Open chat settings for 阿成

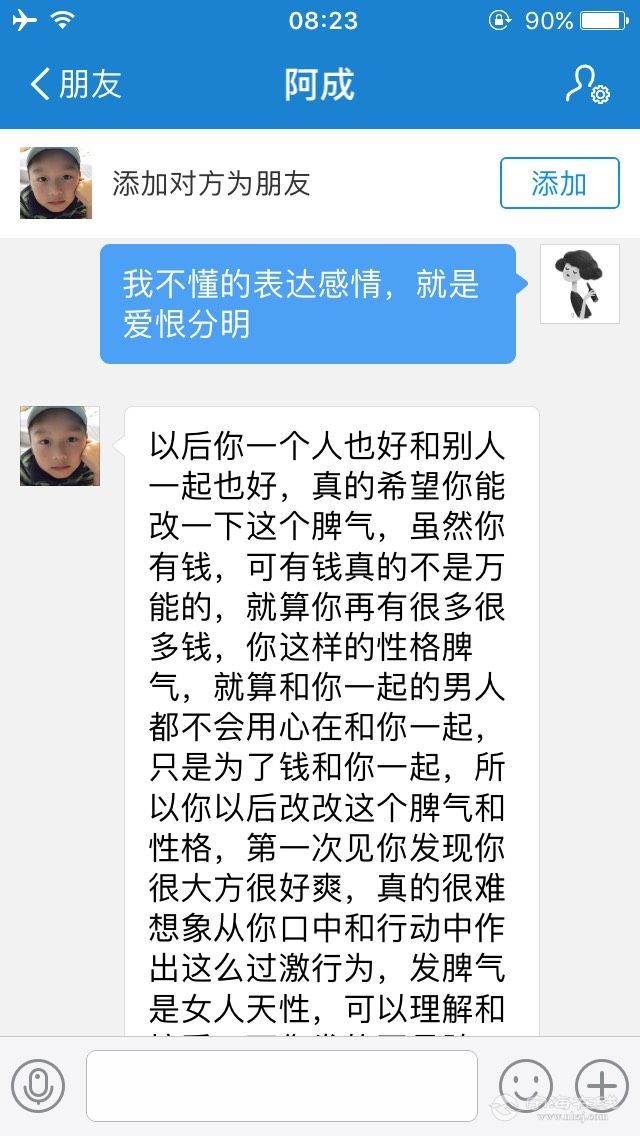pos(586,84)
